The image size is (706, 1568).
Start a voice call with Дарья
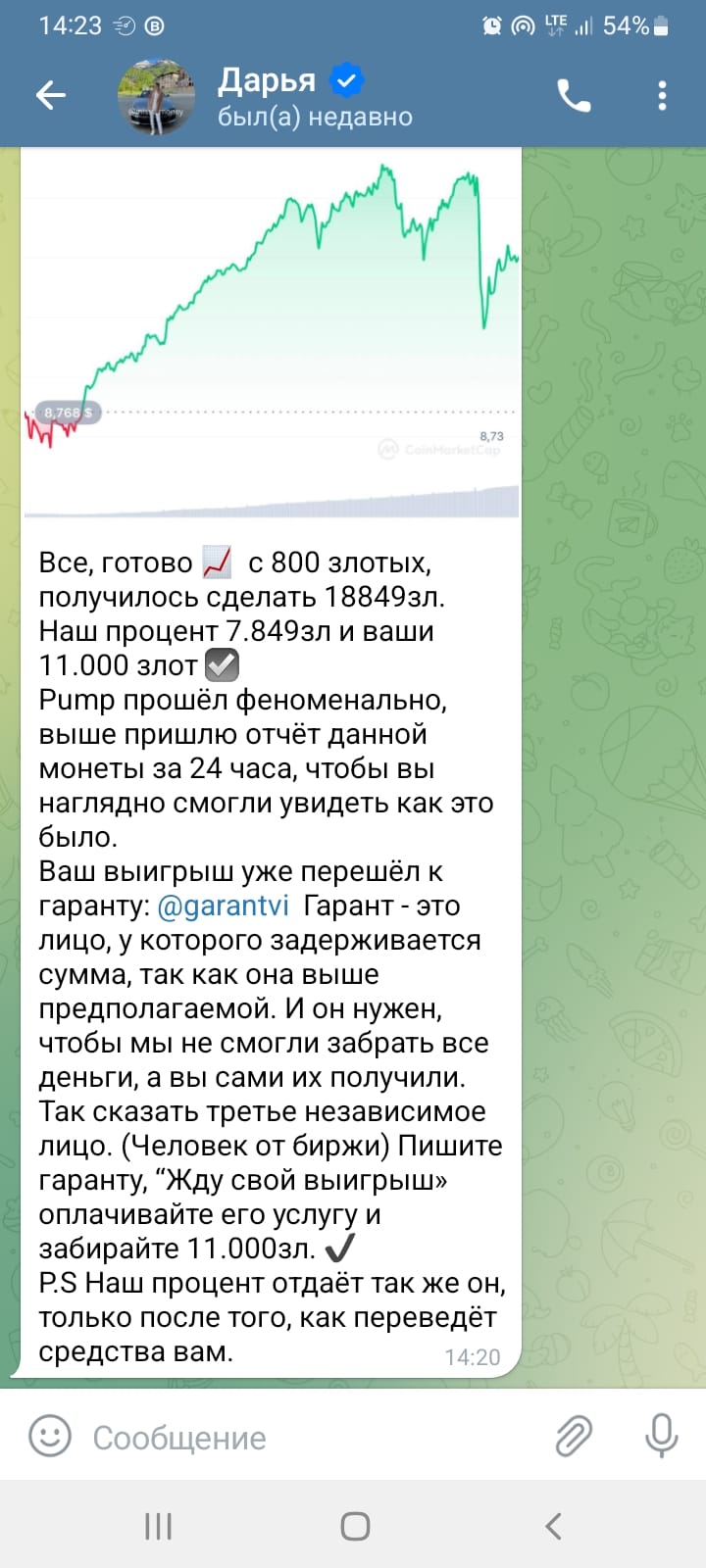click(574, 95)
